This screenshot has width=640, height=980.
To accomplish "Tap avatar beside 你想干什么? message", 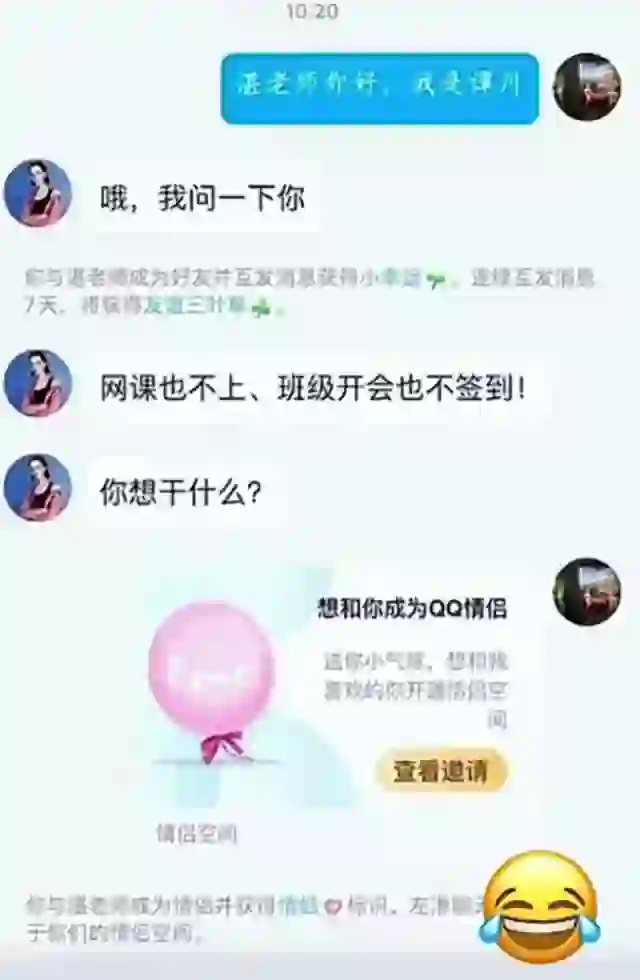I will [37, 488].
